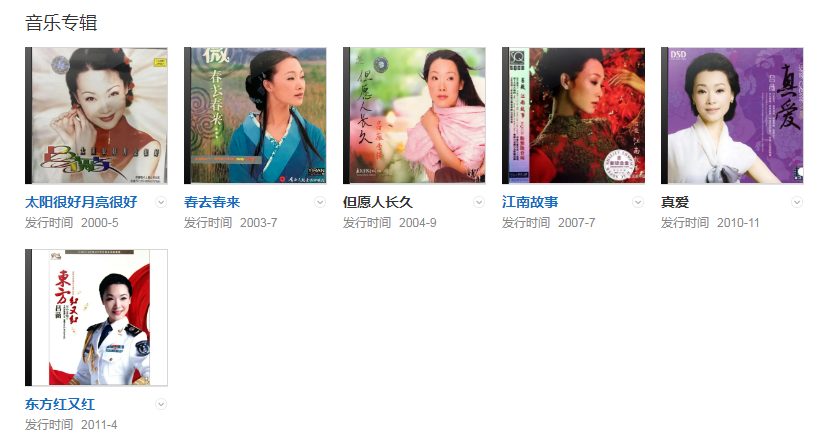Expand details arrow beside 春去春来
This screenshot has height=446, width=835.
point(320,202)
